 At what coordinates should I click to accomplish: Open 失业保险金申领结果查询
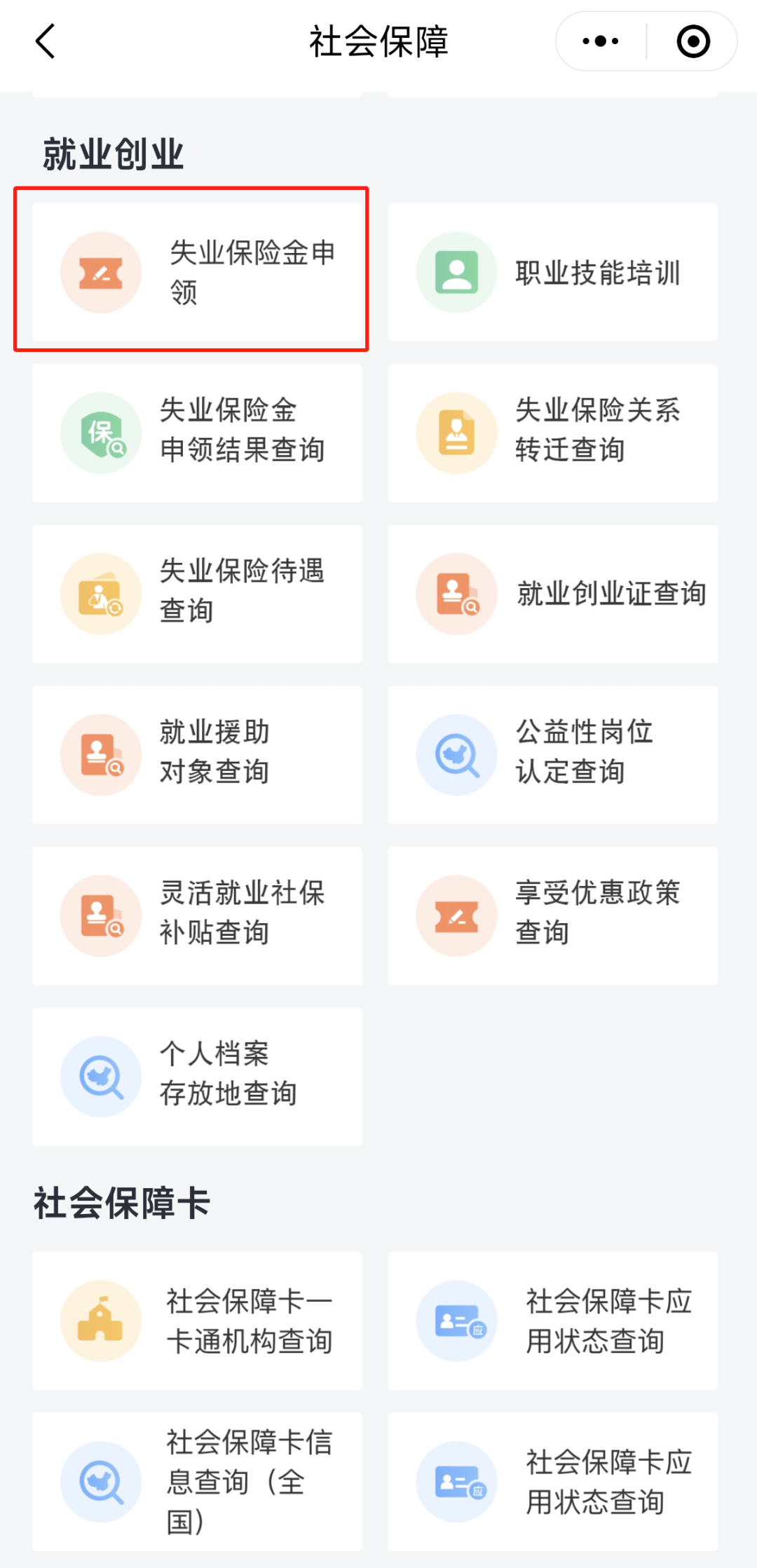click(197, 432)
